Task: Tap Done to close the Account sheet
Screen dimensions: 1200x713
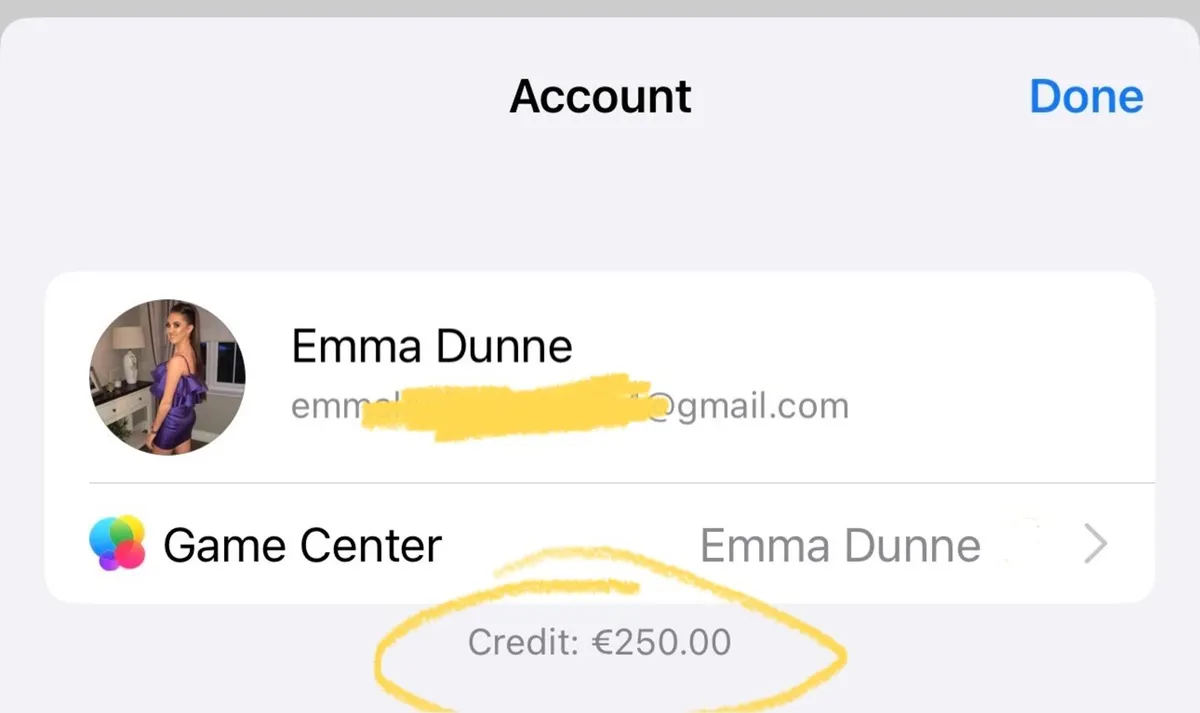Action: coord(1085,97)
